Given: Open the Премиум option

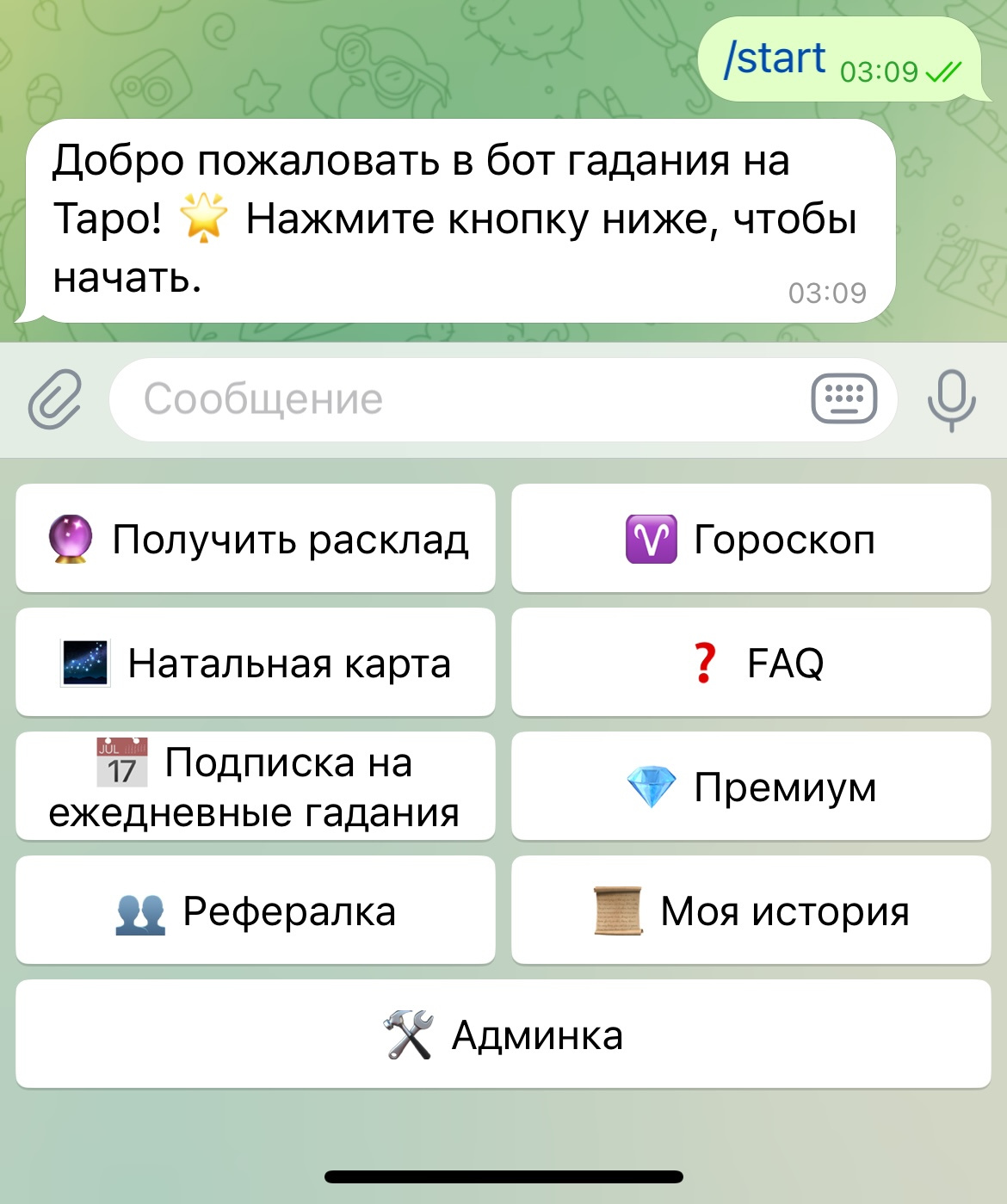Looking at the screenshot, I should (x=751, y=787).
